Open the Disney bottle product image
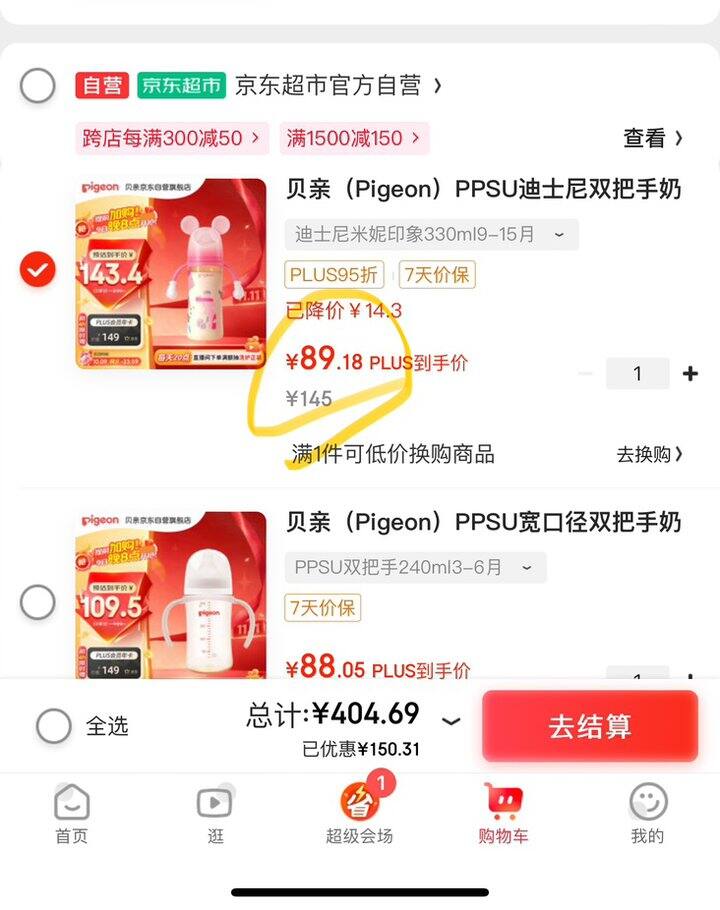 171,273
